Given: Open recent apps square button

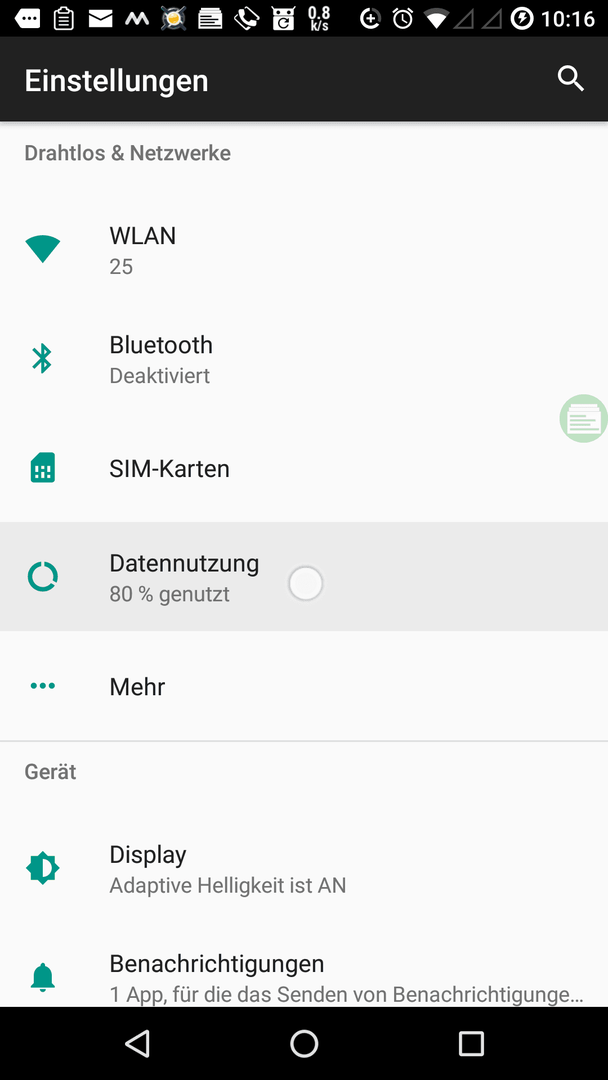Looking at the screenshot, I should (x=471, y=1043).
